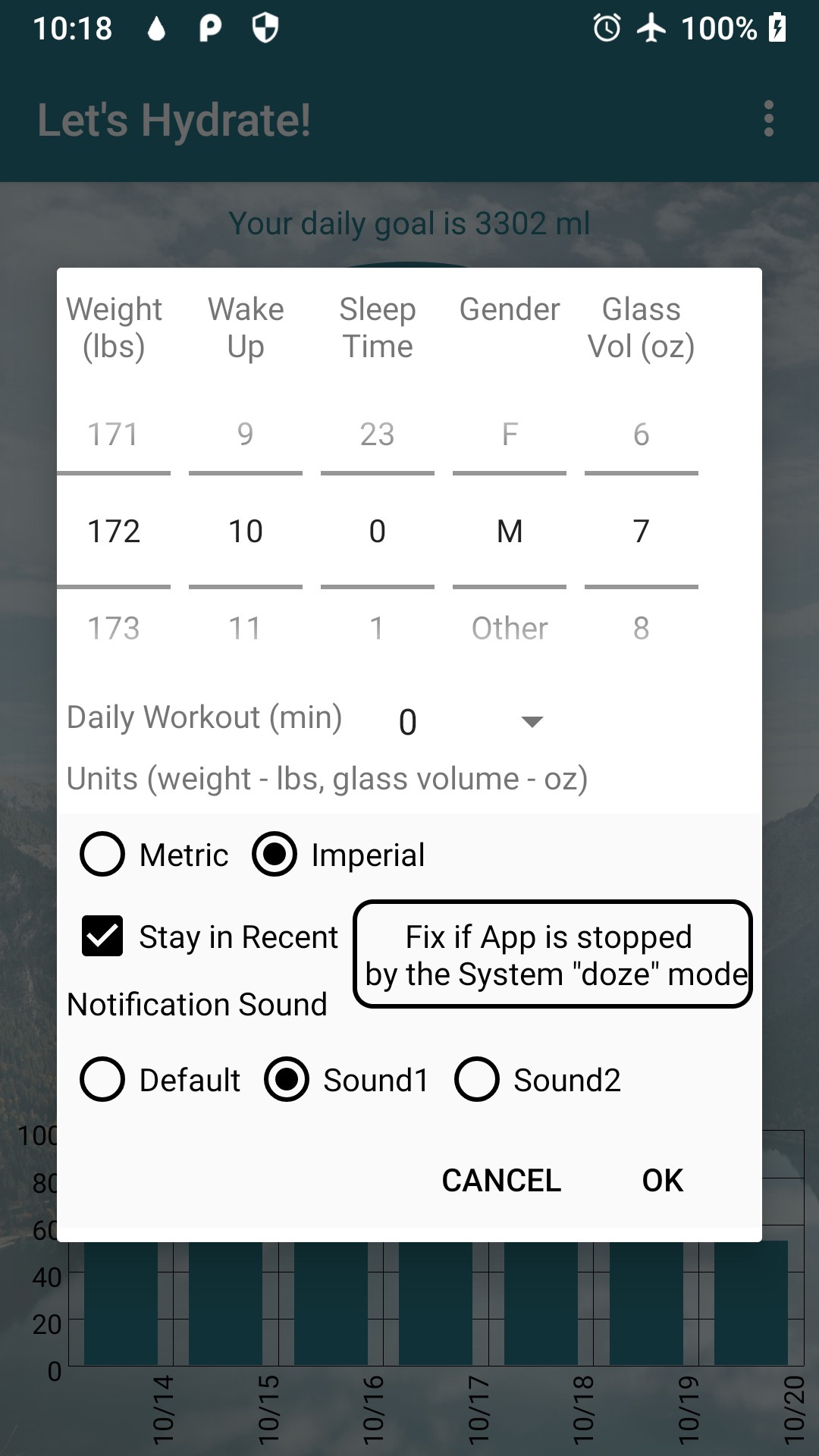Choose Default notification sound
This screenshot has height=1456, width=819.
(x=103, y=1079)
